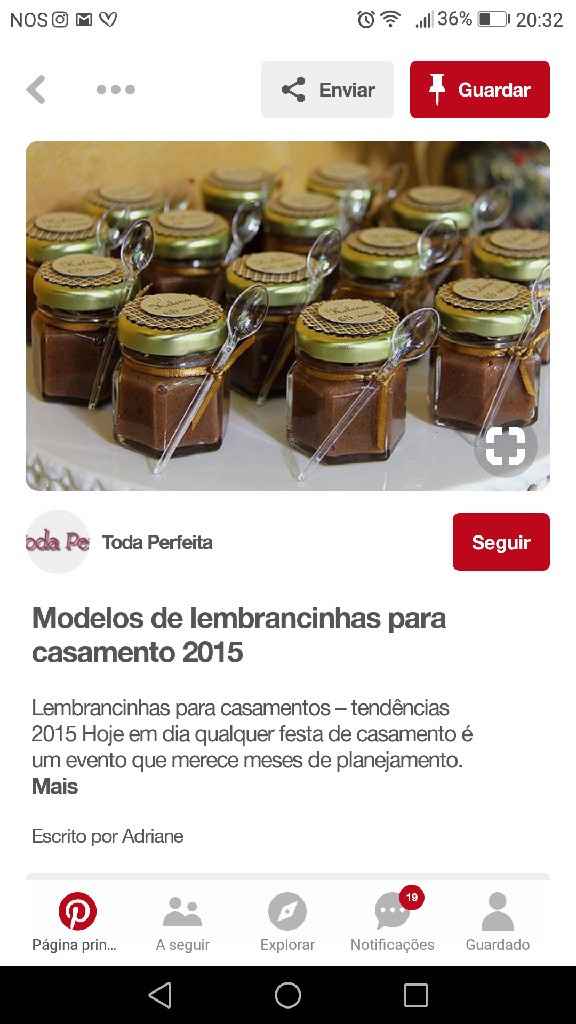Go to the Guardado tab
Image resolution: width=576 pixels, height=1024 pixels.
tap(498, 922)
